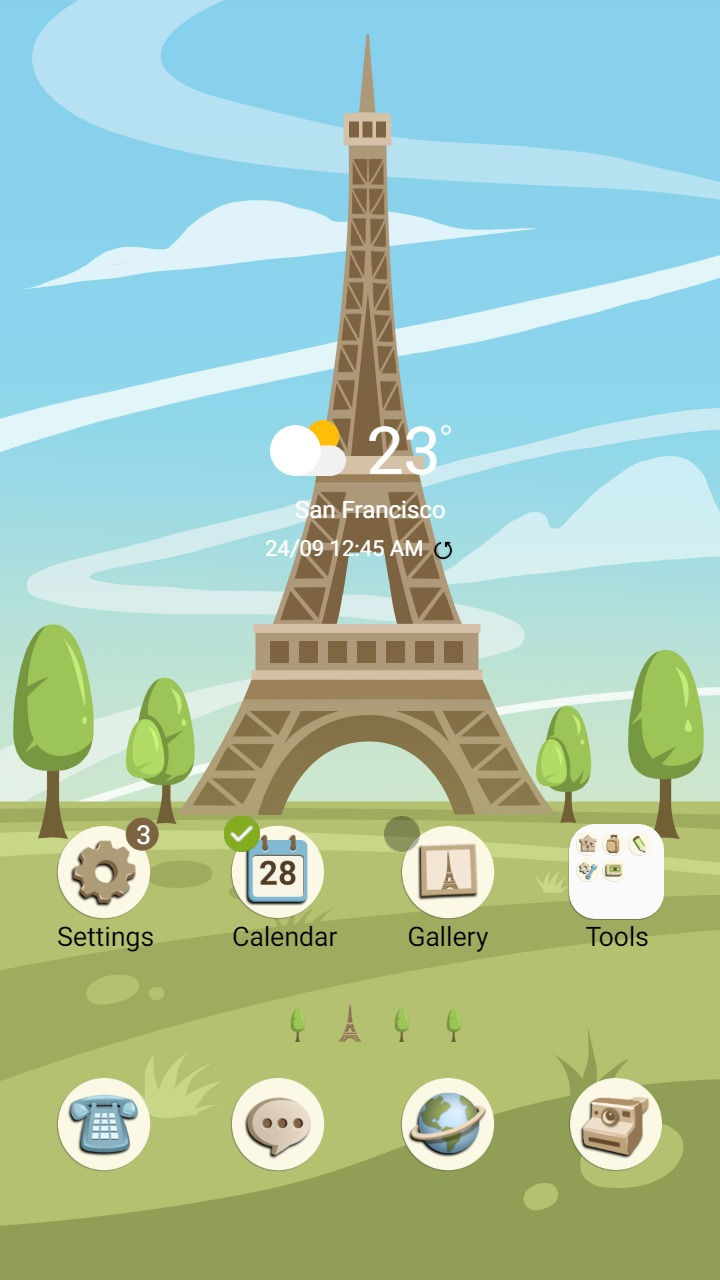The image size is (720, 1280).
Task: Open the Gallery app
Action: click(x=447, y=872)
